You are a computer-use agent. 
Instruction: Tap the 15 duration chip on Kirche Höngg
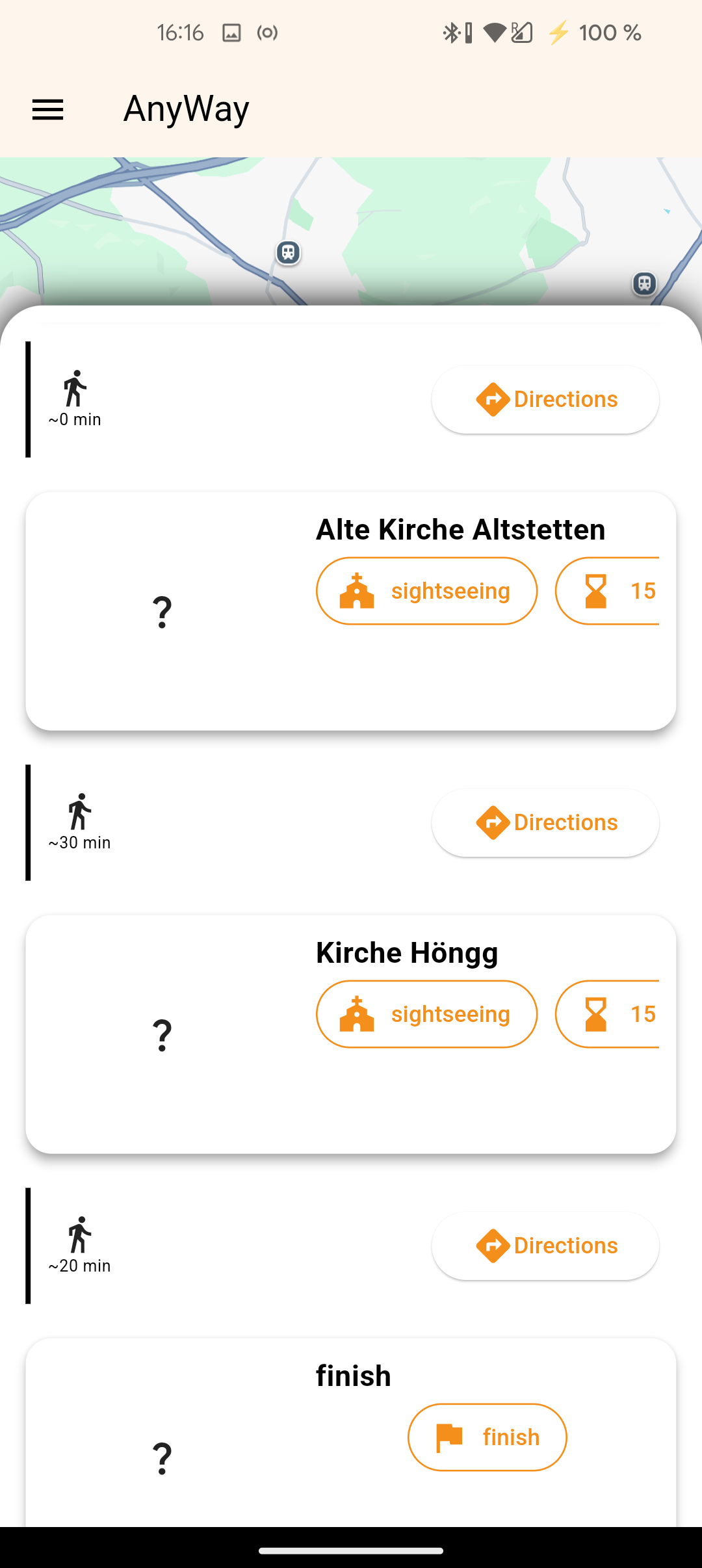tap(608, 1014)
